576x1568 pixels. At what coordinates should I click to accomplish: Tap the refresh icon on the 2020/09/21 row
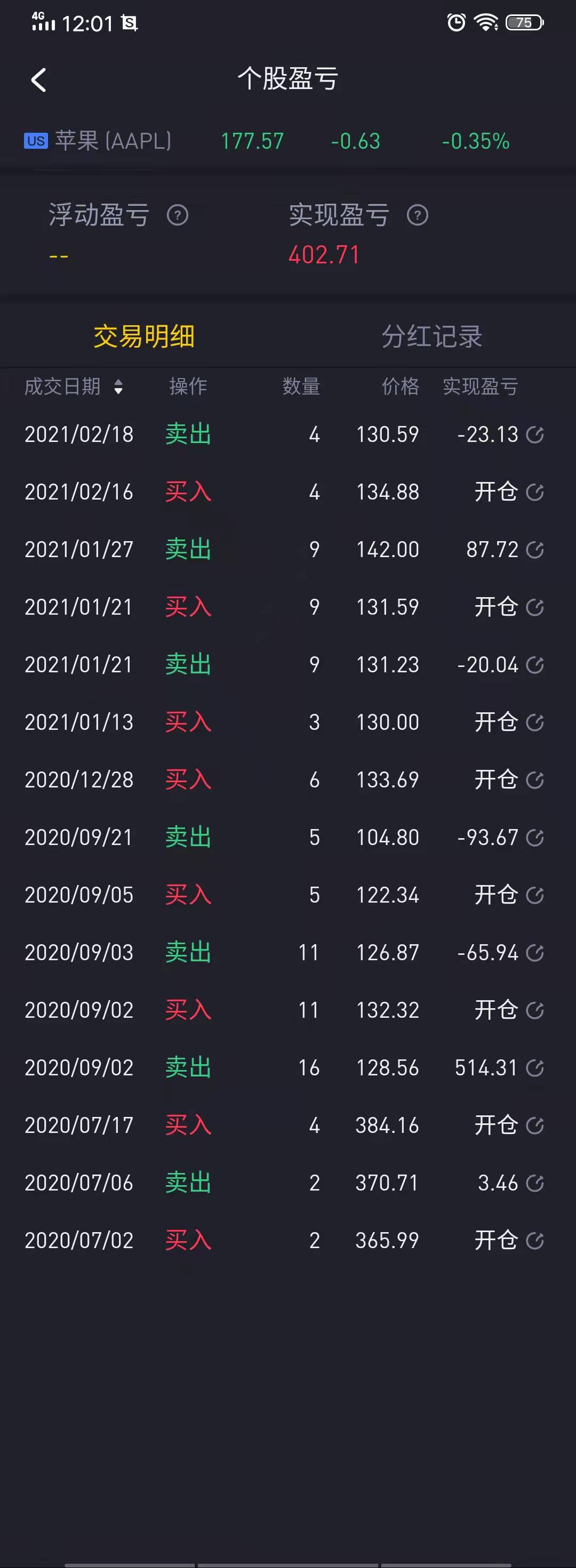(534, 837)
